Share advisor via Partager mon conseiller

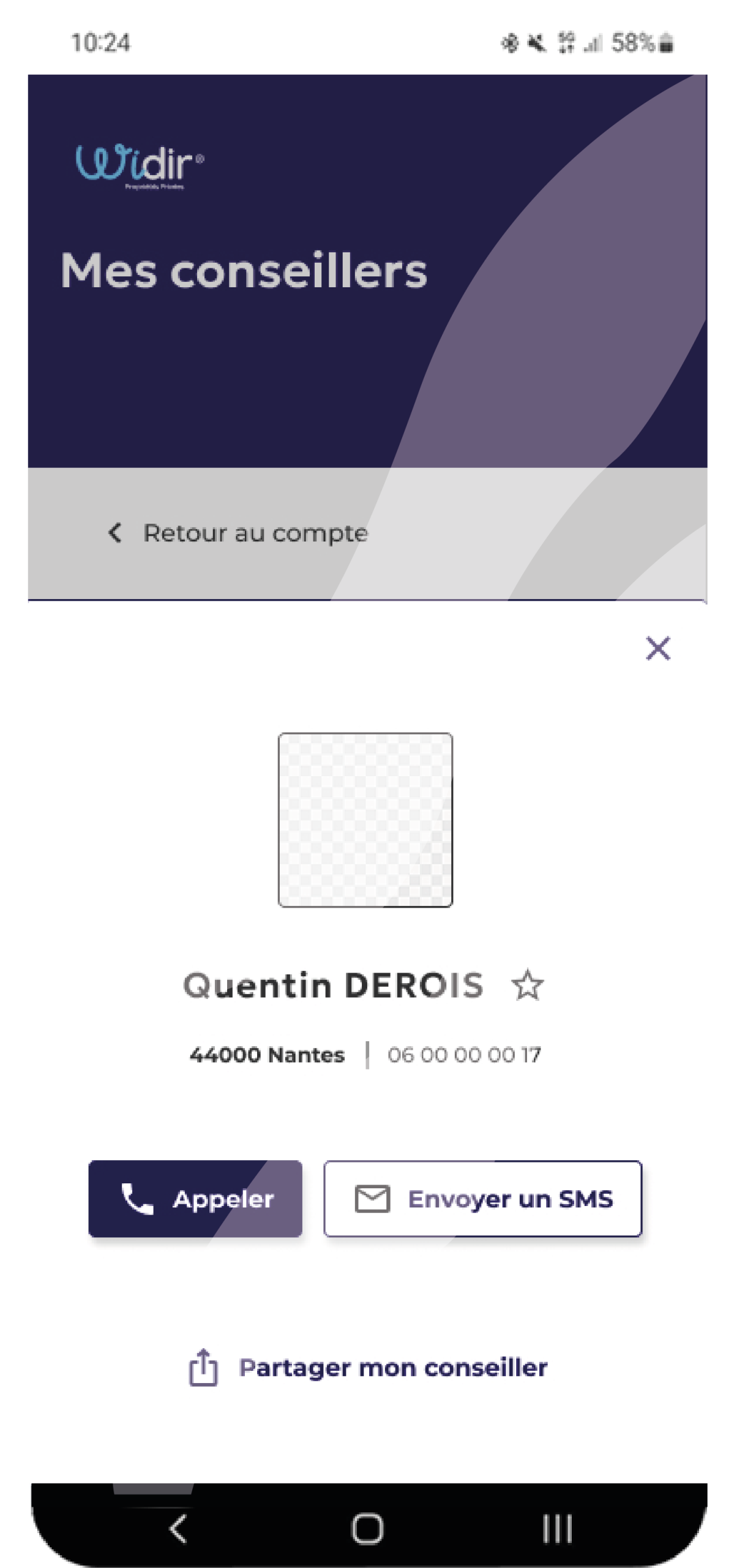coord(367,1367)
